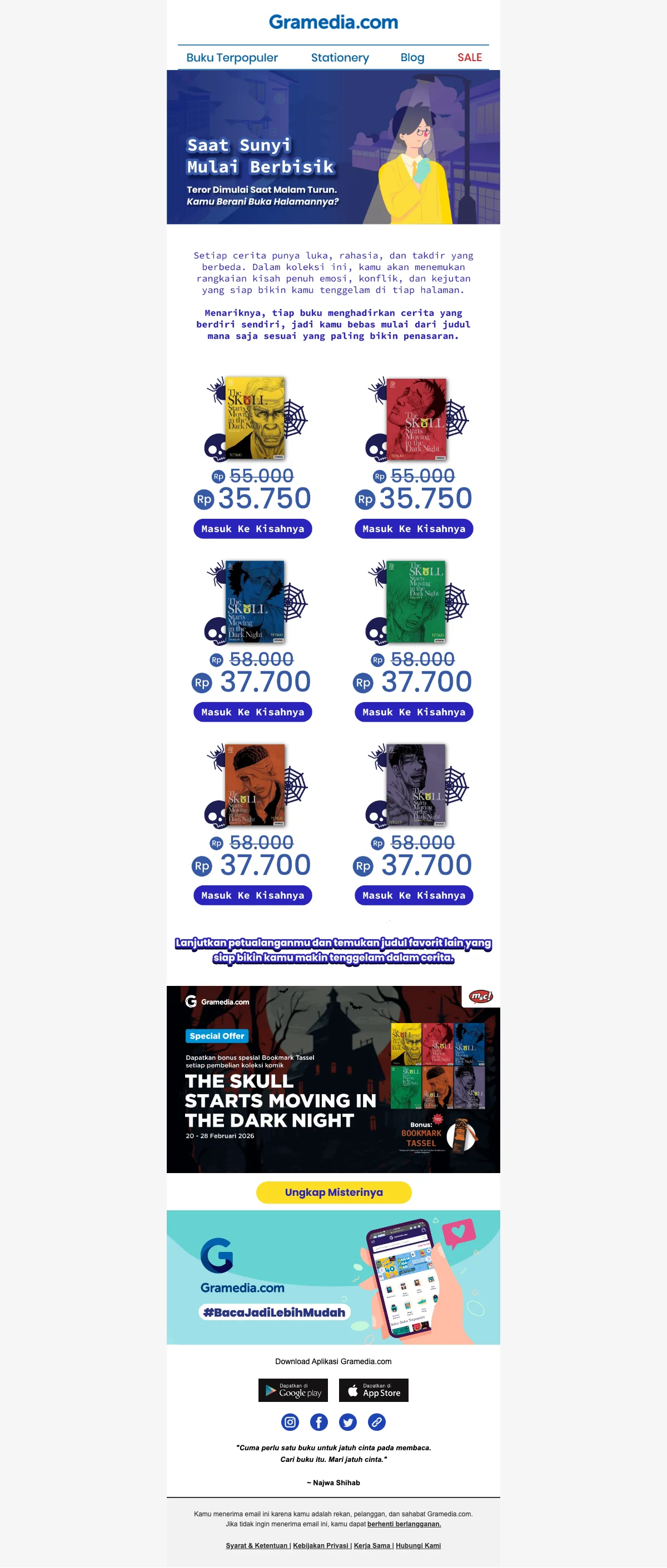Image resolution: width=667 pixels, height=1568 pixels.
Task: Tap the Ungkap Misterinya button
Action: 333,1193
